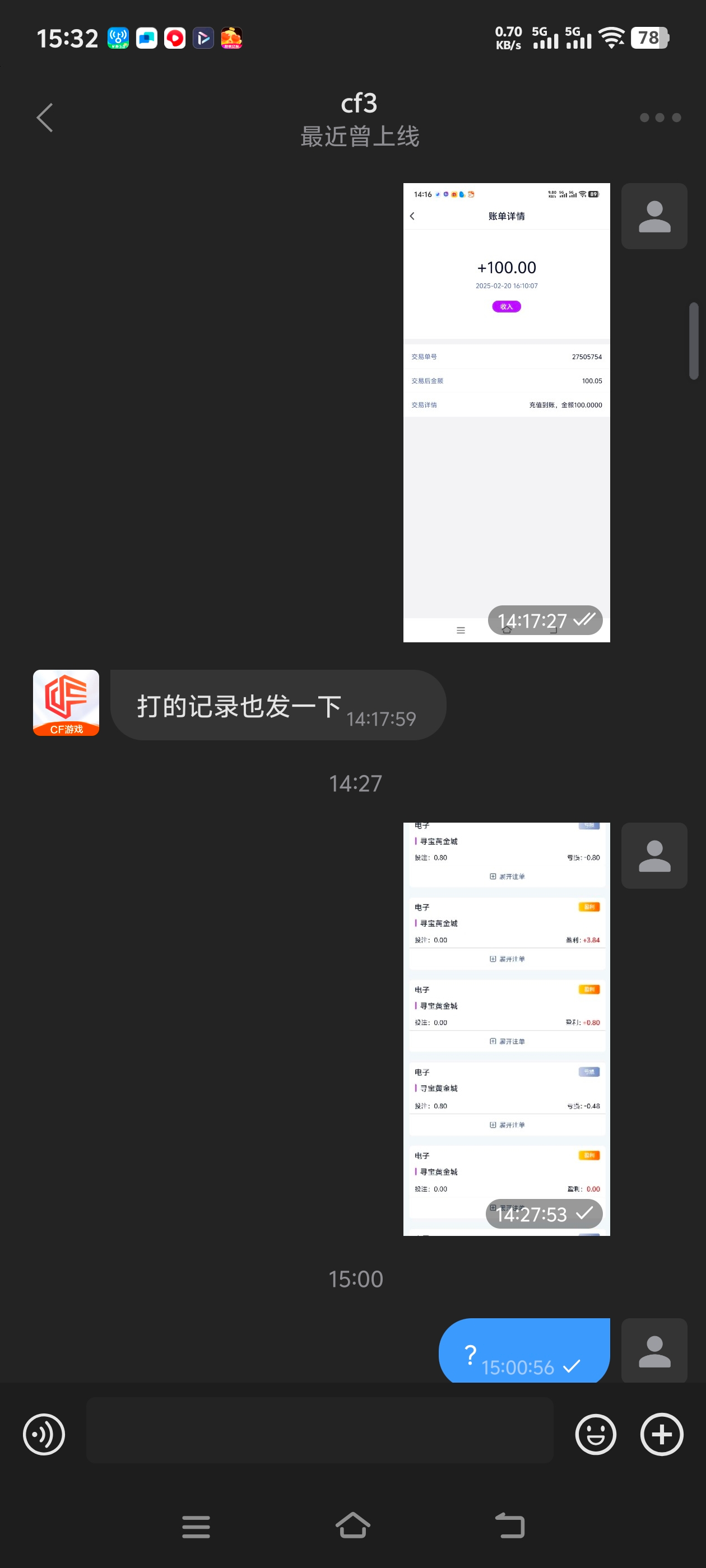Go to the system home screen
The image size is (706, 1568).
352,1526
